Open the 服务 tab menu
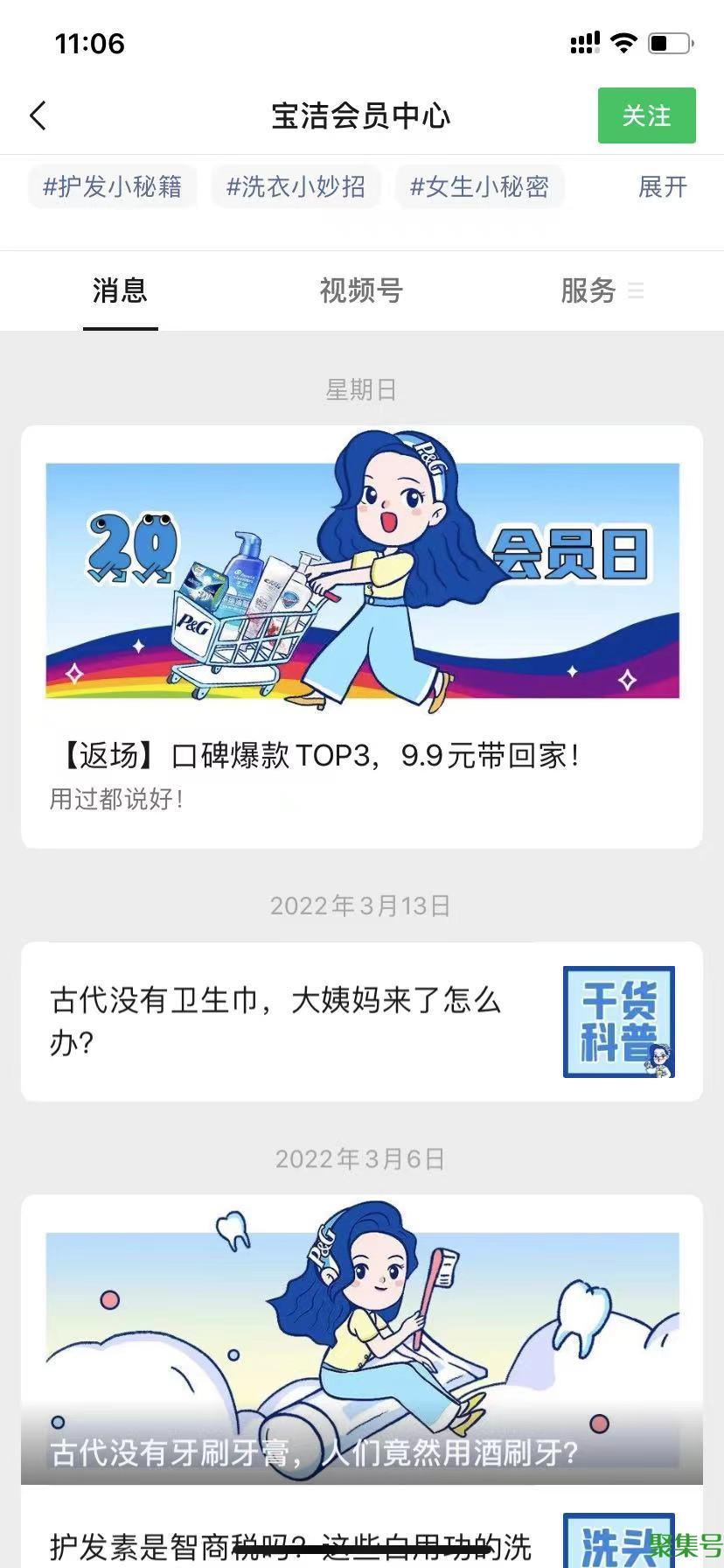724x1568 pixels. [x=602, y=290]
